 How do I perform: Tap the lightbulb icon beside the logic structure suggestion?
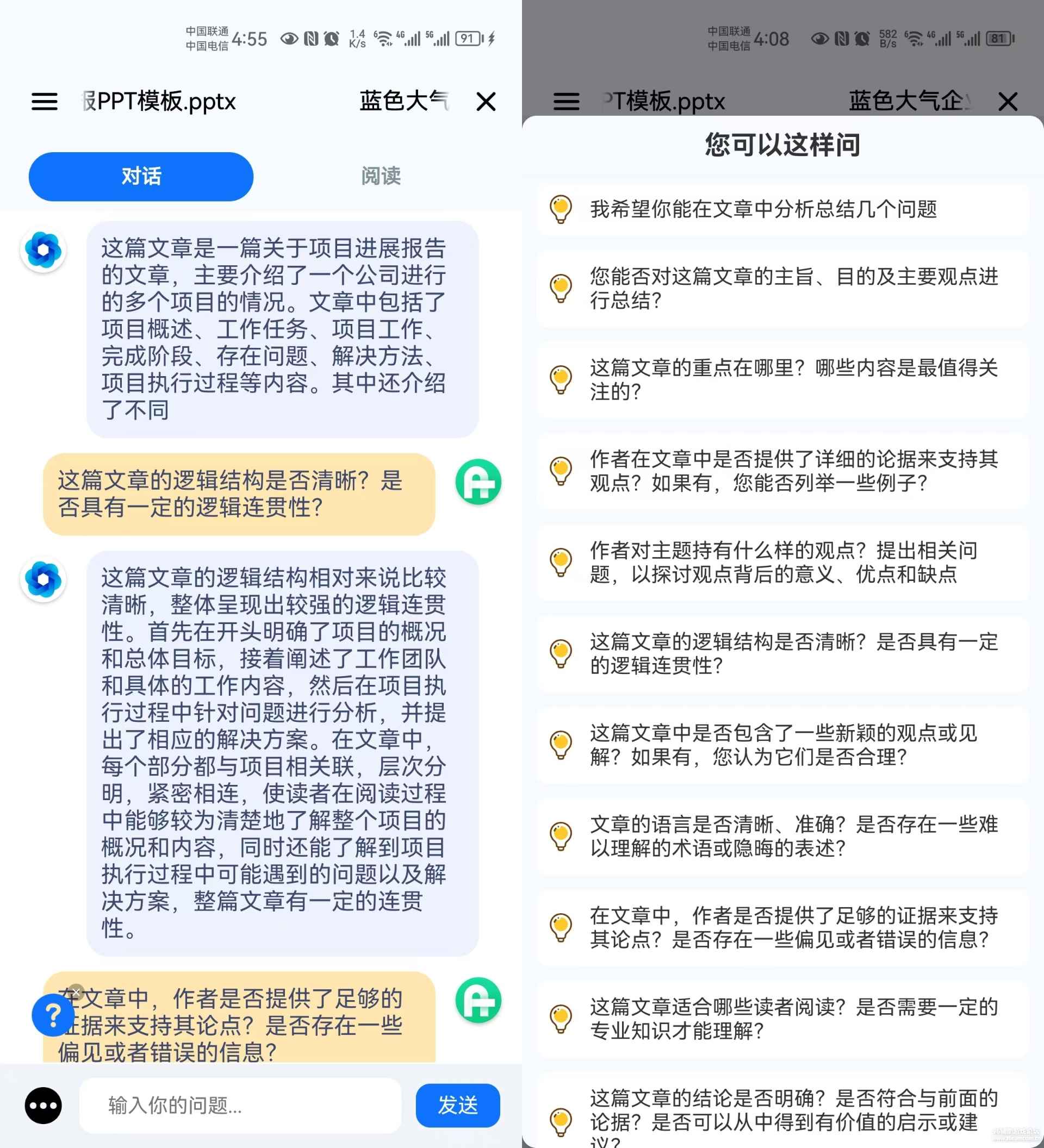(562, 654)
